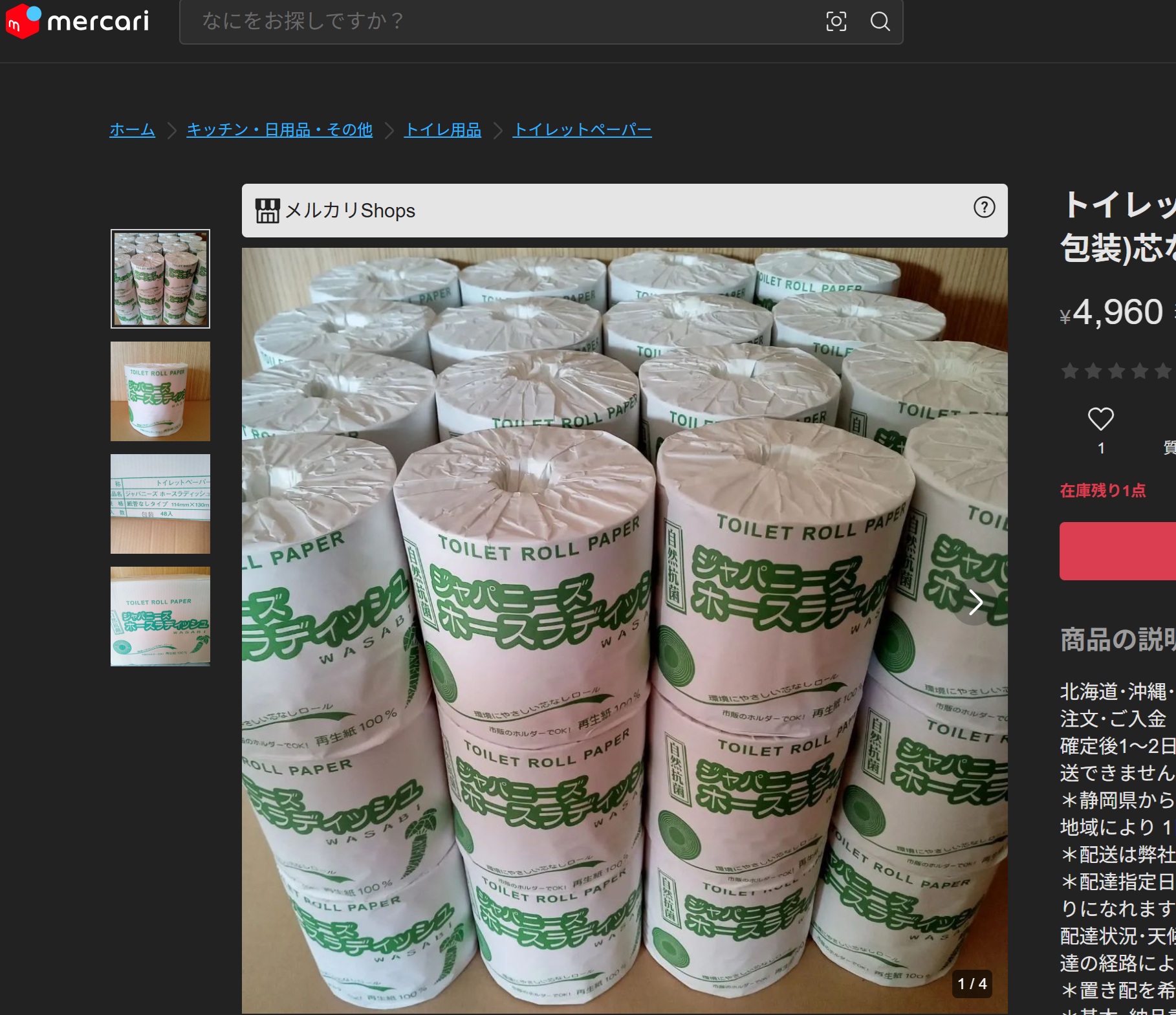Screen dimensions: 1176x1015
Task: Tap the magnifying glass search icon
Action: click(880, 21)
